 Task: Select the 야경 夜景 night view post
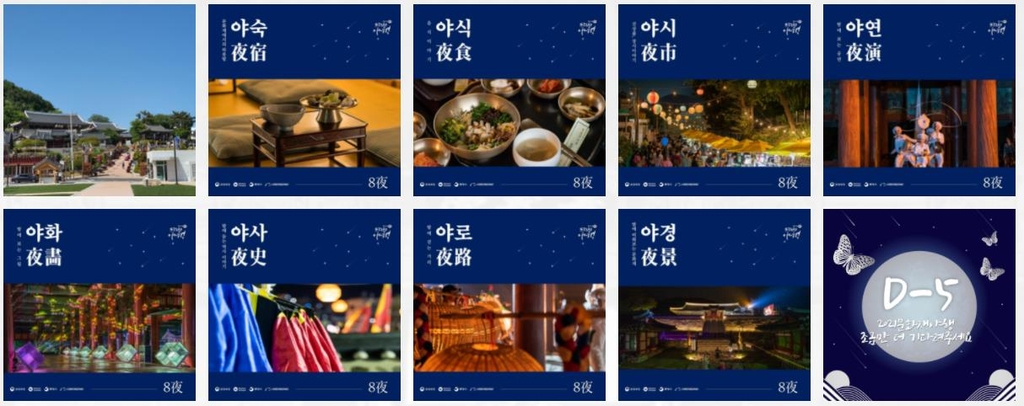[x=714, y=305]
